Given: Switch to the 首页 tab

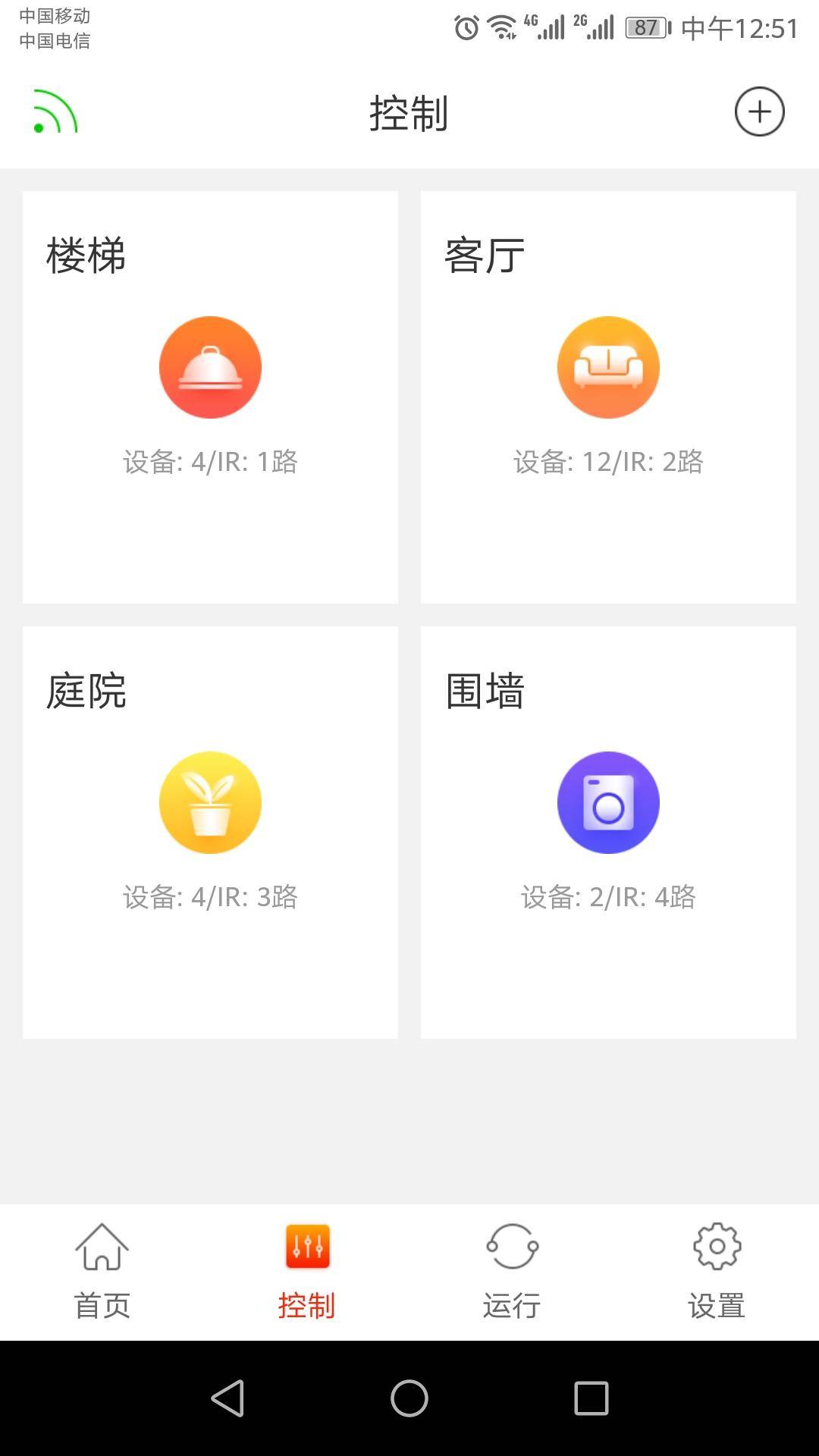Looking at the screenshot, I should click(102, 1272).
